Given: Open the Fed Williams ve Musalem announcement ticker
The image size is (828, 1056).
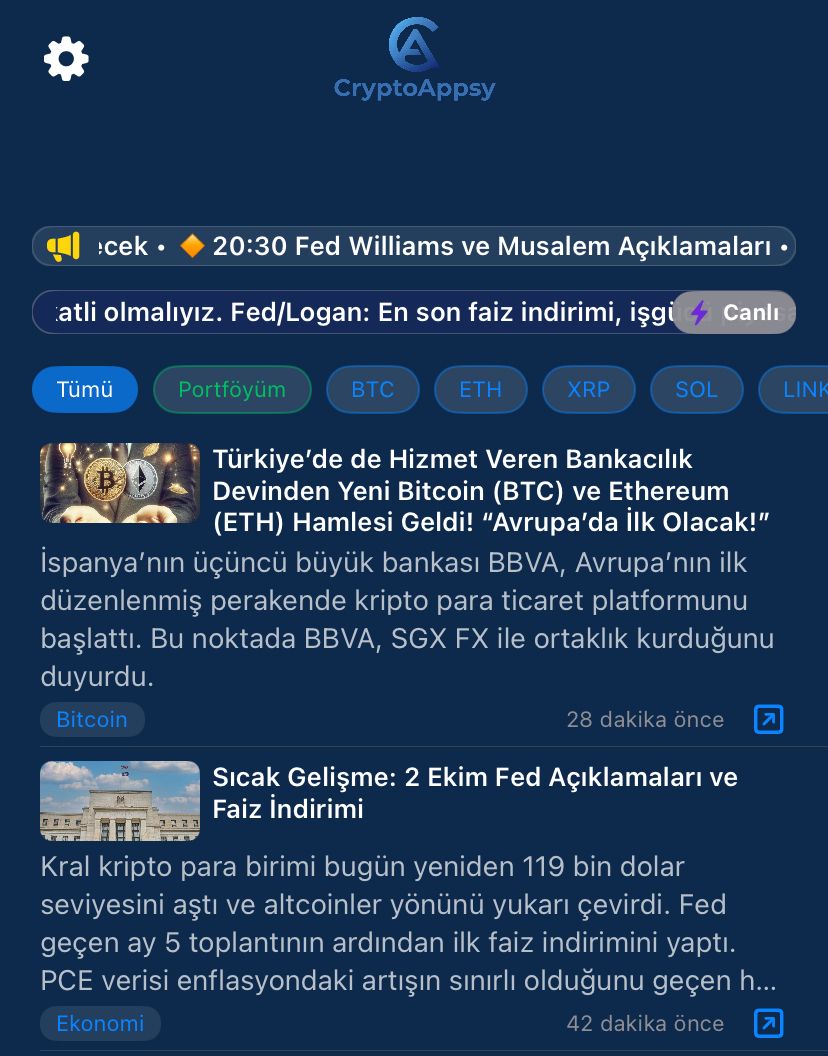Looking at the screenshot, I should tap(480, 246).
